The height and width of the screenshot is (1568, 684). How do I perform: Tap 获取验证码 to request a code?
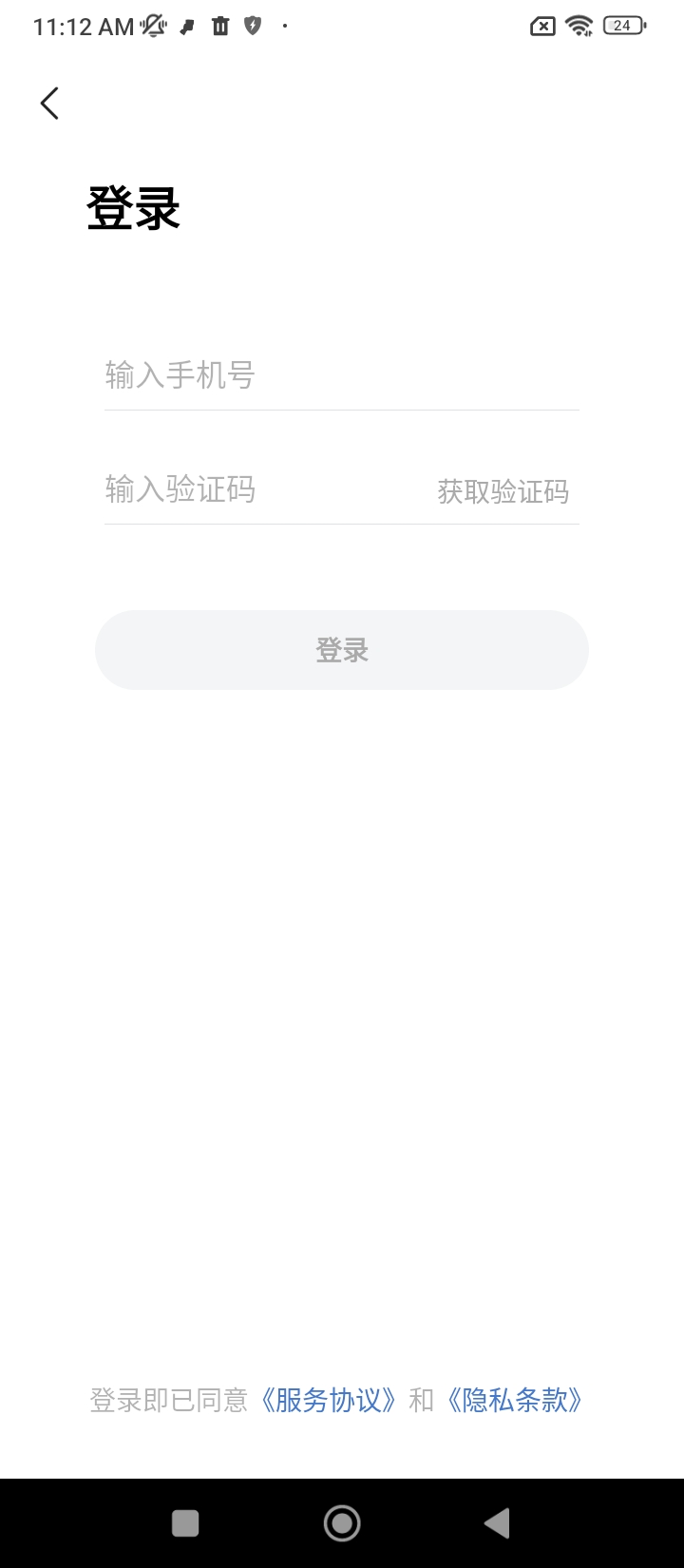point(503,491)
